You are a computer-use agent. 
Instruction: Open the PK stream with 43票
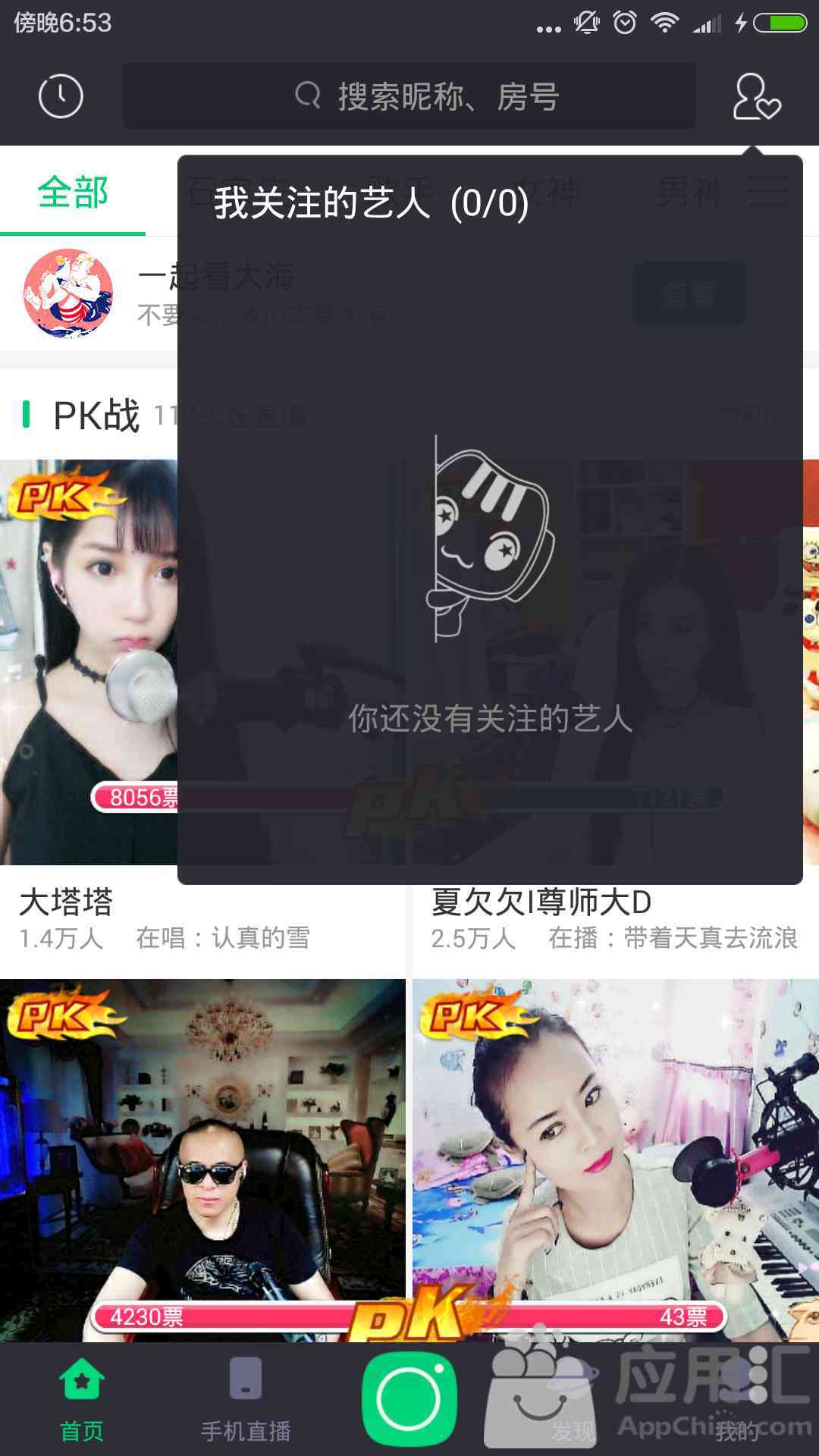coord(615,1160)
